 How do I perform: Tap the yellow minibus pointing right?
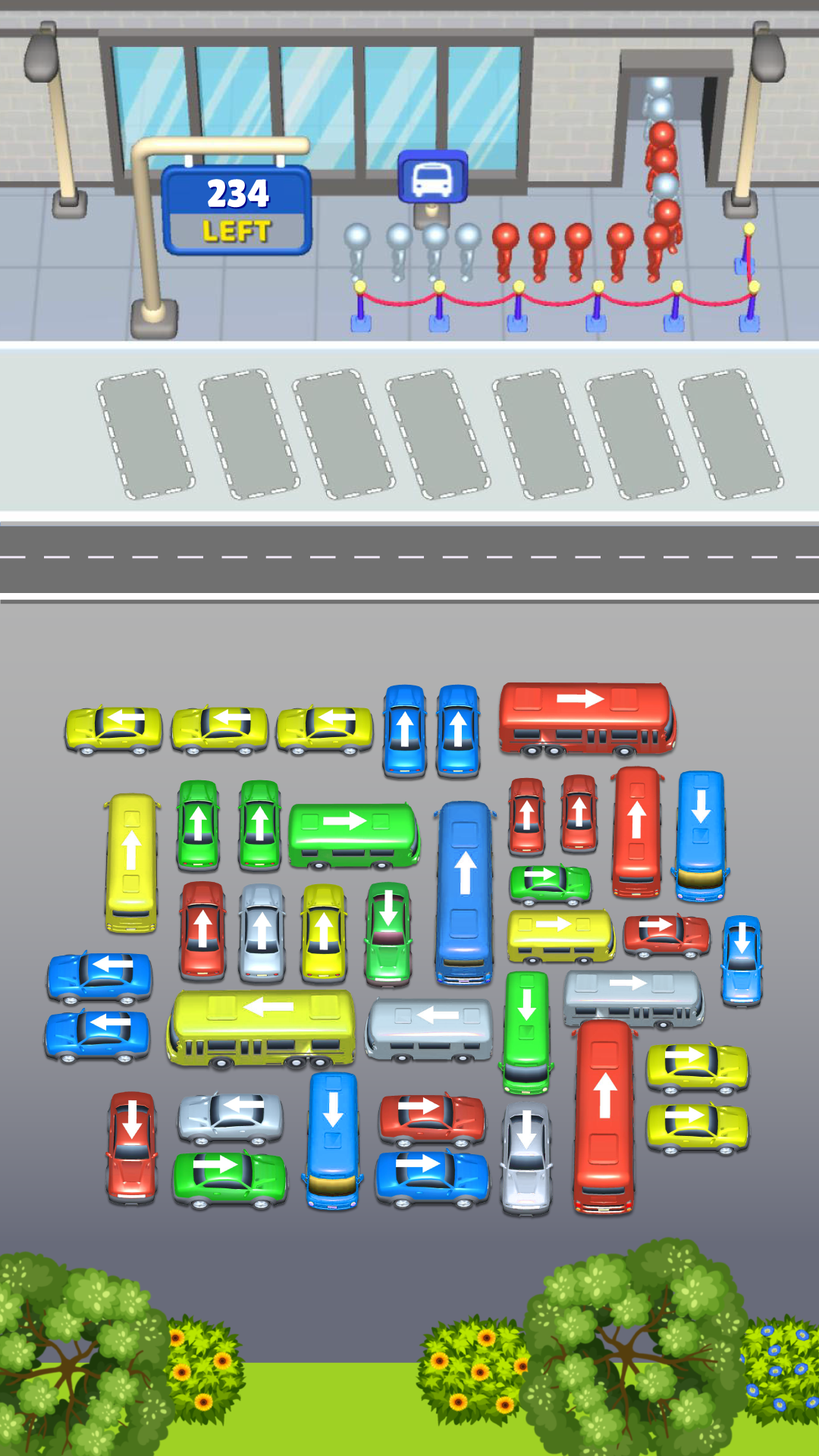[560, 936]
